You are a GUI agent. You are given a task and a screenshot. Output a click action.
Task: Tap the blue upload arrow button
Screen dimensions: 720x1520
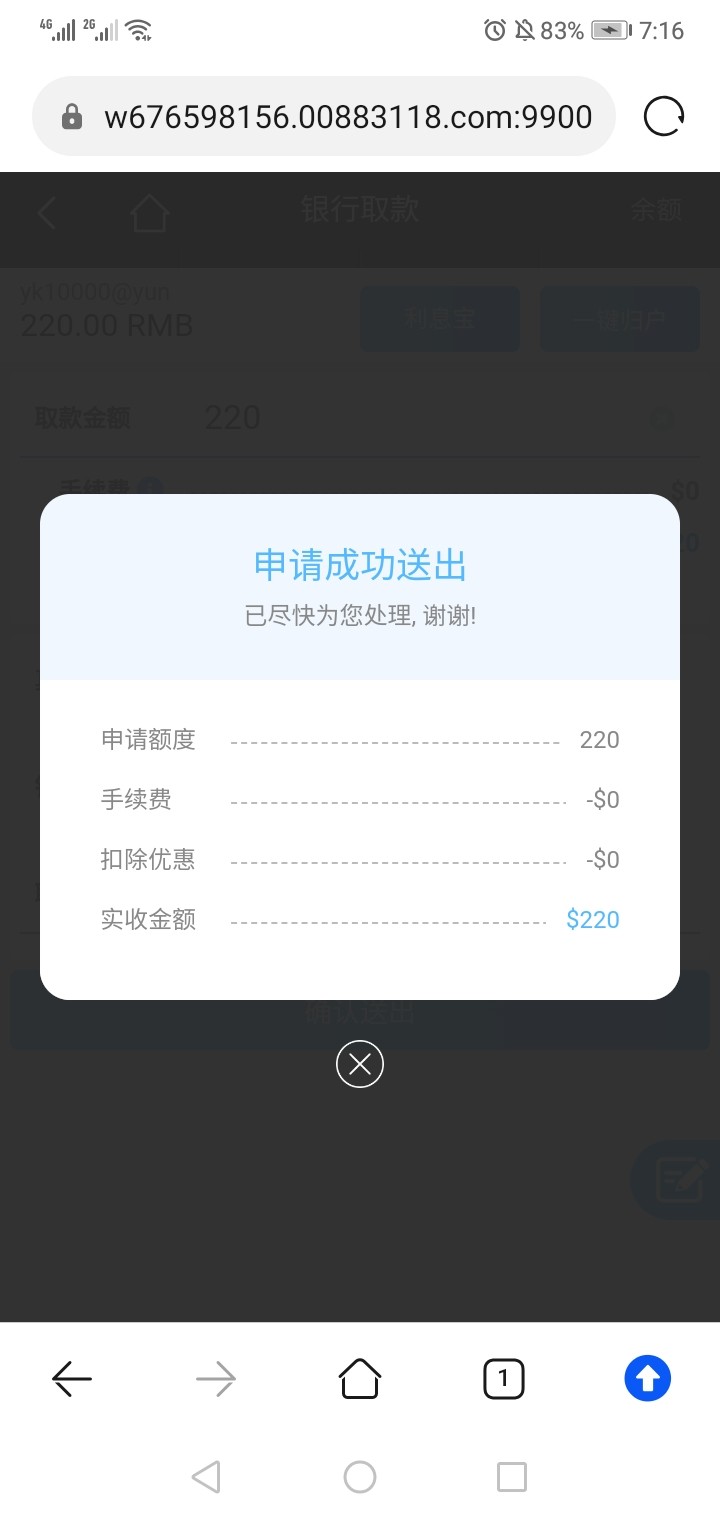click(647, 1380)
